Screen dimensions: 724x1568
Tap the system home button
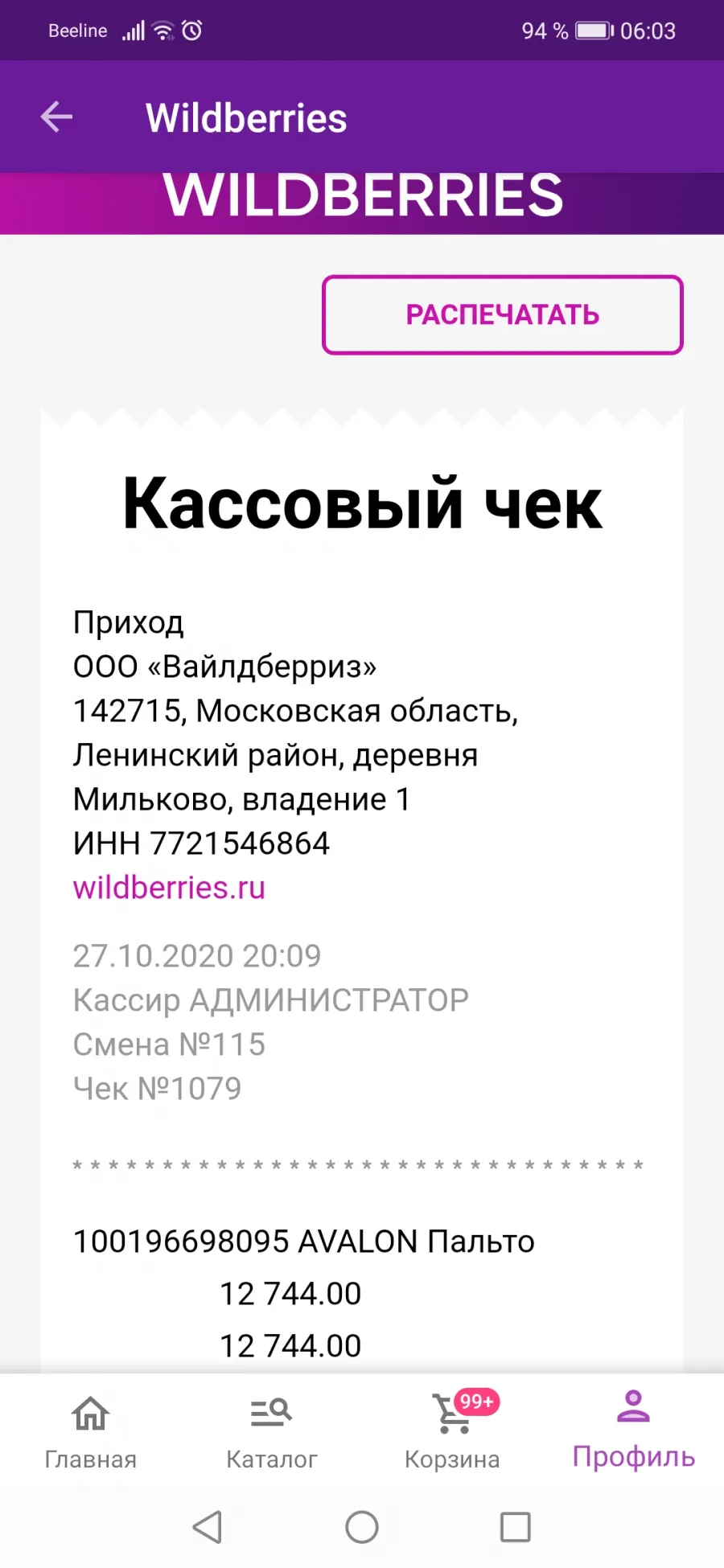click(x=362, y=1526)
